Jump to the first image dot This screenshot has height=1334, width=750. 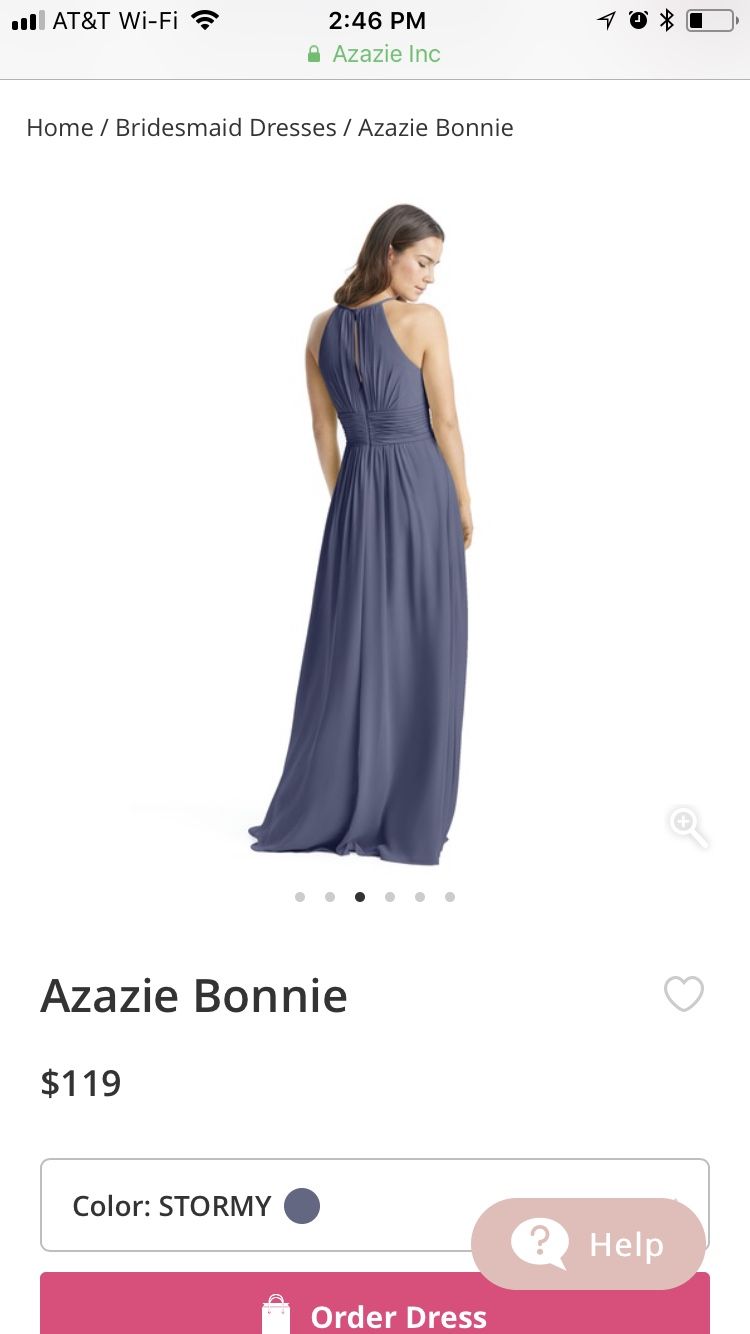[x=300, y=897]
